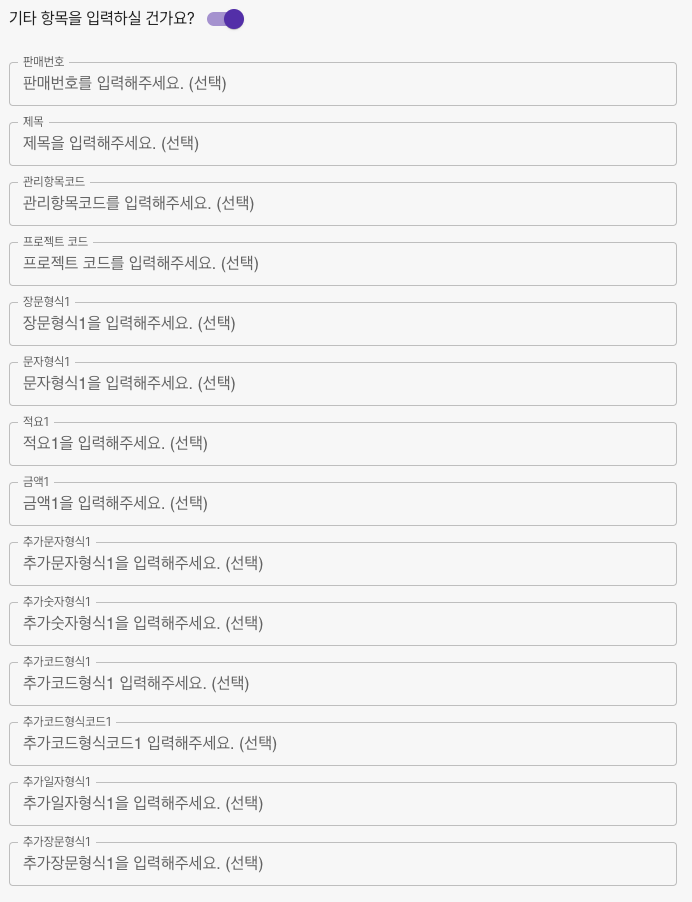Tap the 제목 text field
Image resolution: width=692 pixels, height=902 pixels.
pyautogui.click(x=343, y=144)
